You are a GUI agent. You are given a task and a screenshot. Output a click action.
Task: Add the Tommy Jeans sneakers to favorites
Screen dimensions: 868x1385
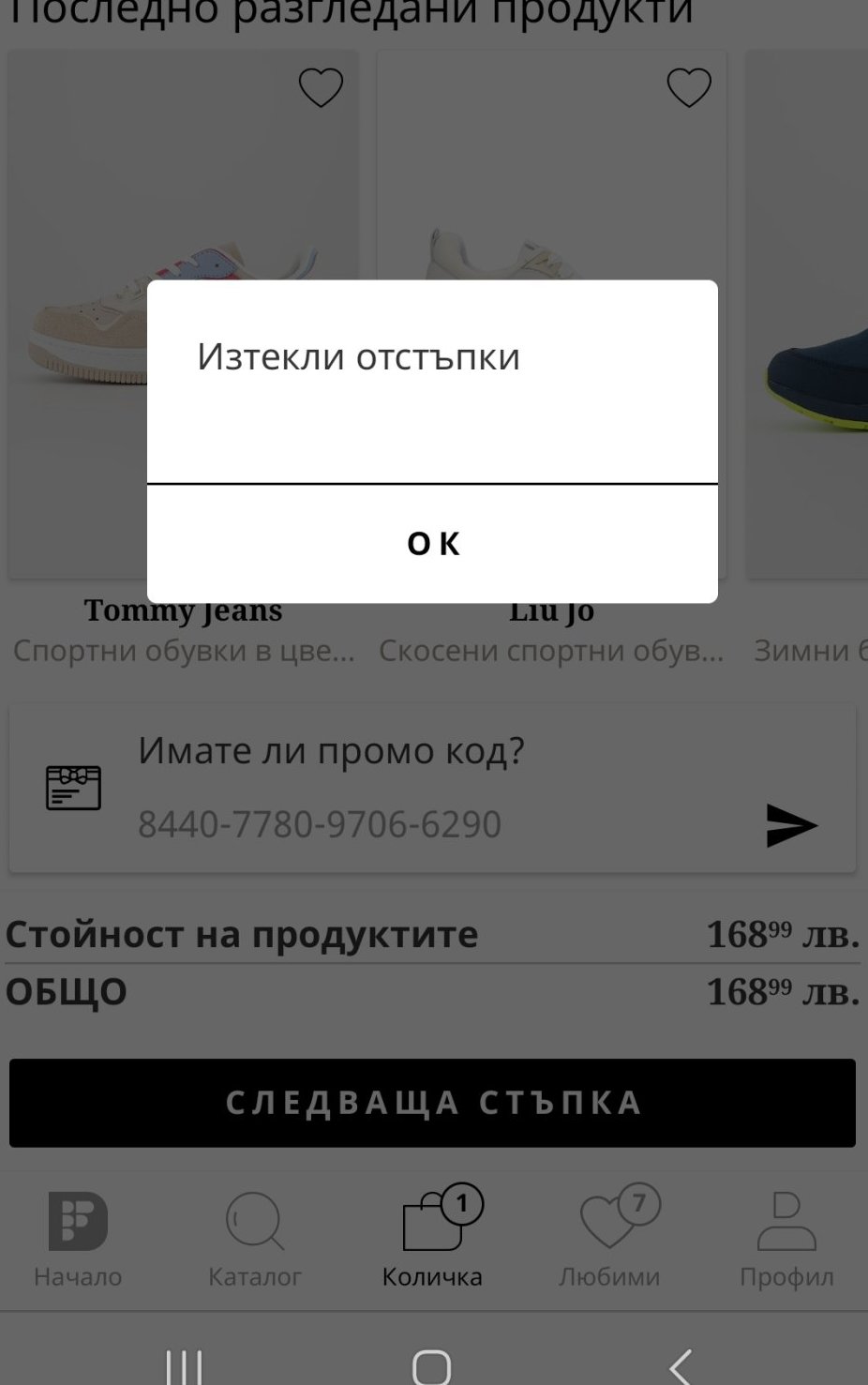click(321, 88)
